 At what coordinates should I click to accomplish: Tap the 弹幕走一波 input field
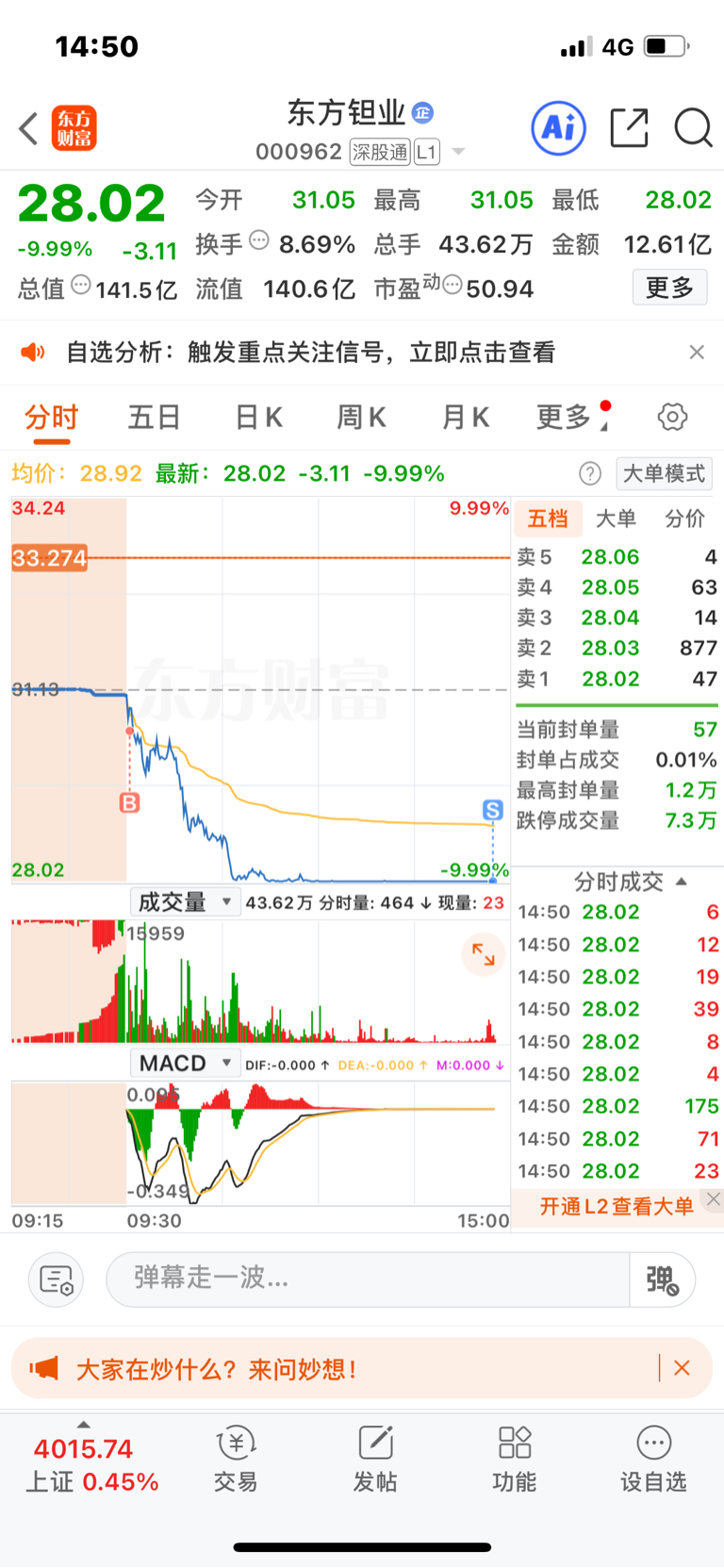[368, 1279]
